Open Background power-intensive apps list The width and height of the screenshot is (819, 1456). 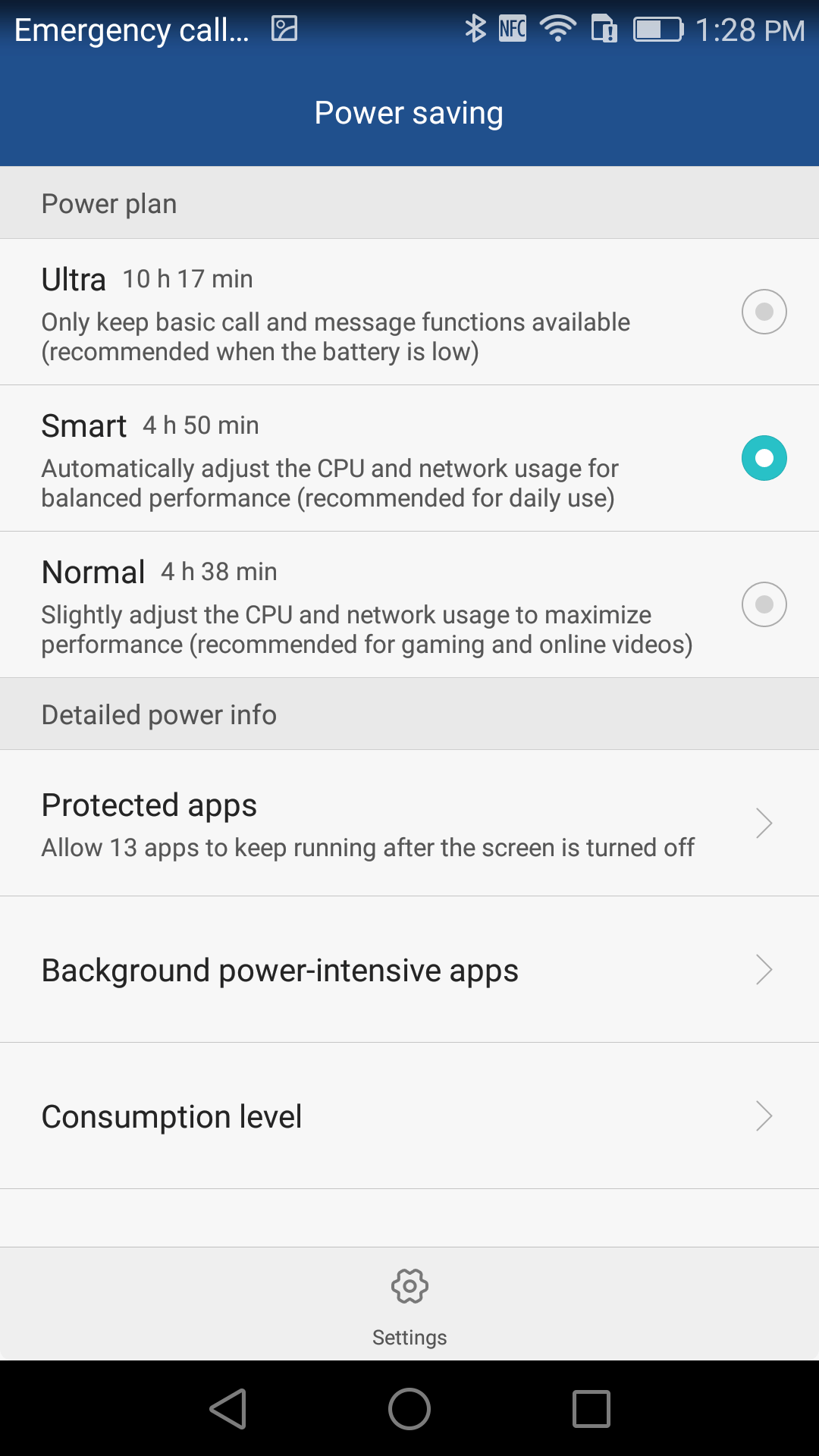409,969
